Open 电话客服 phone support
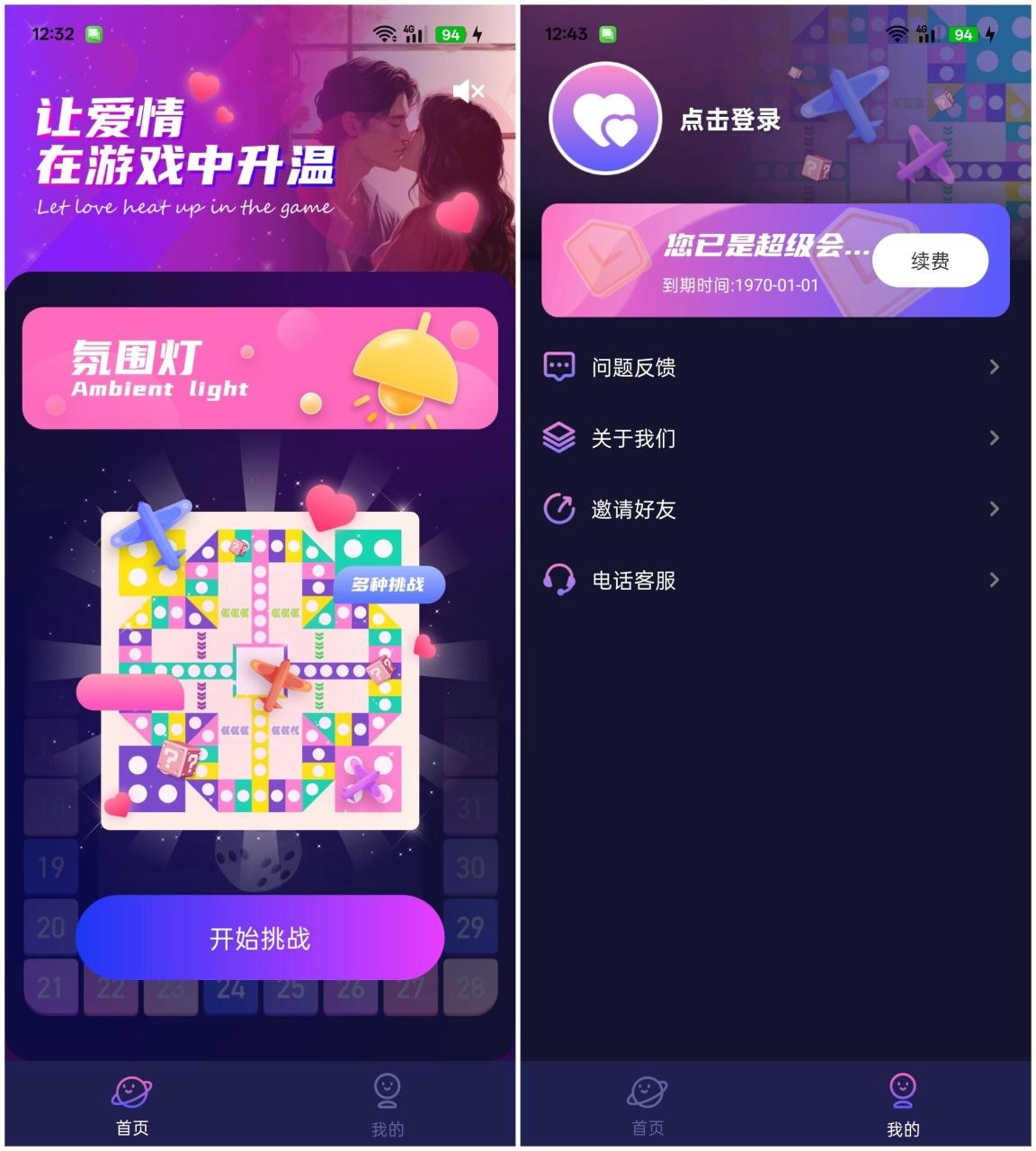The height and width of the screenshot is (1151, 1036). pos(773,580)
